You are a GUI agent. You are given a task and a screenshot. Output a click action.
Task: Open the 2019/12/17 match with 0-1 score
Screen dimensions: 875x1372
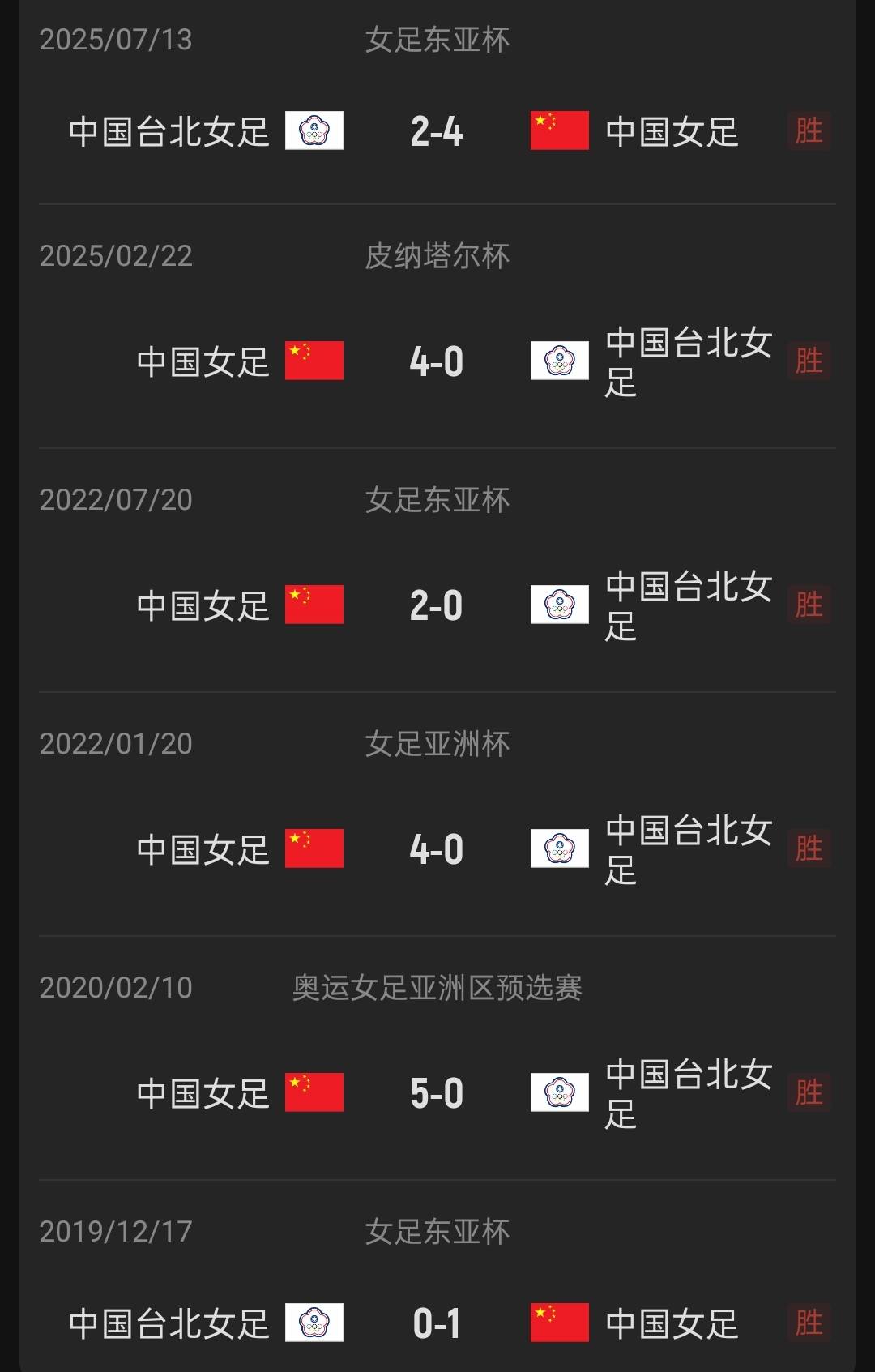(x=437, y=1323)
